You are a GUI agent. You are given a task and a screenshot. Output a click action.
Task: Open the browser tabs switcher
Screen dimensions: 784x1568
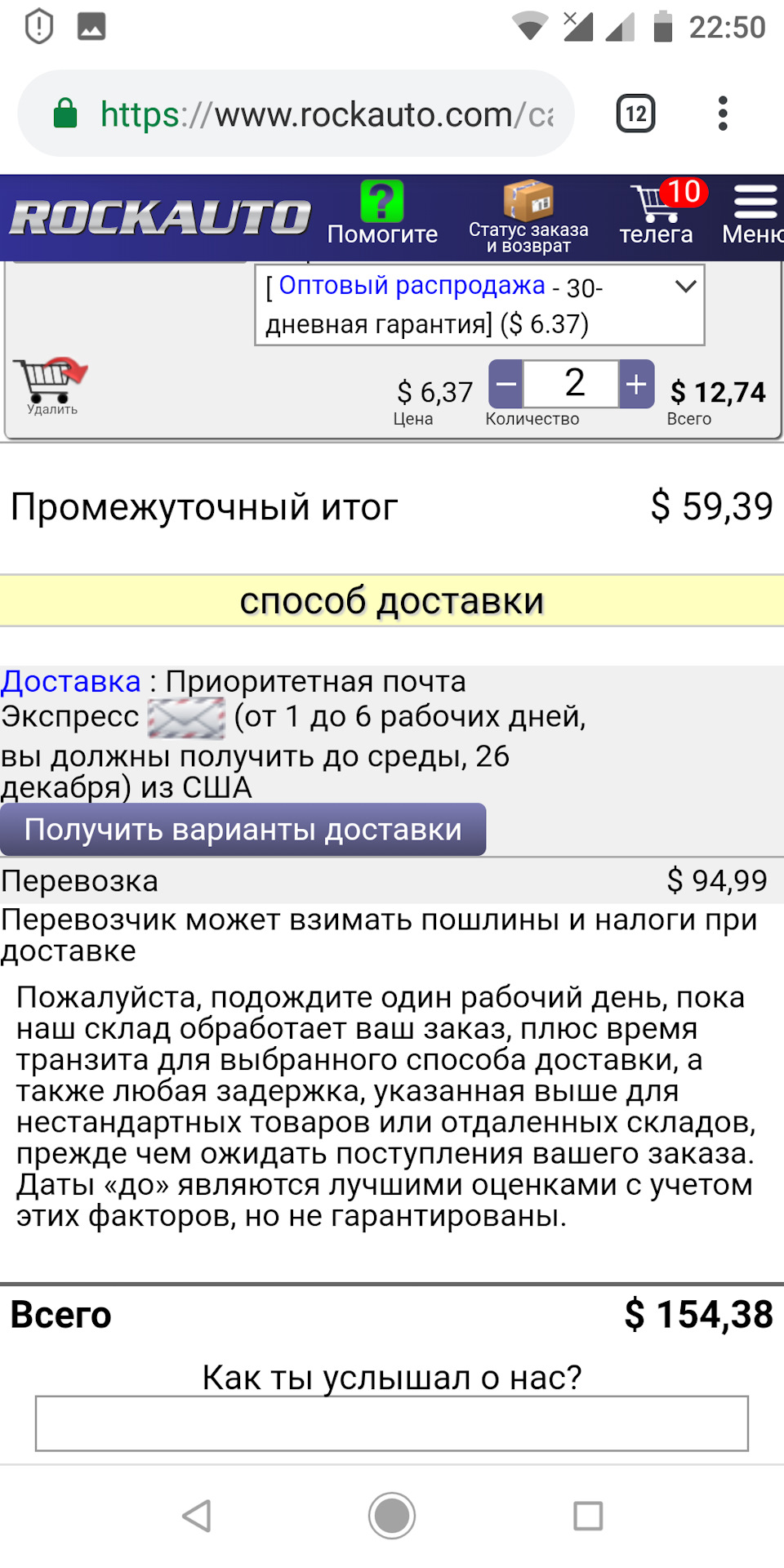click(635, 114)
